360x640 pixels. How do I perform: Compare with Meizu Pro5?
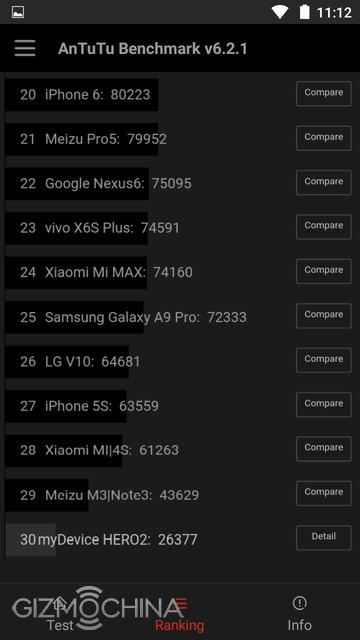(324, 138)
